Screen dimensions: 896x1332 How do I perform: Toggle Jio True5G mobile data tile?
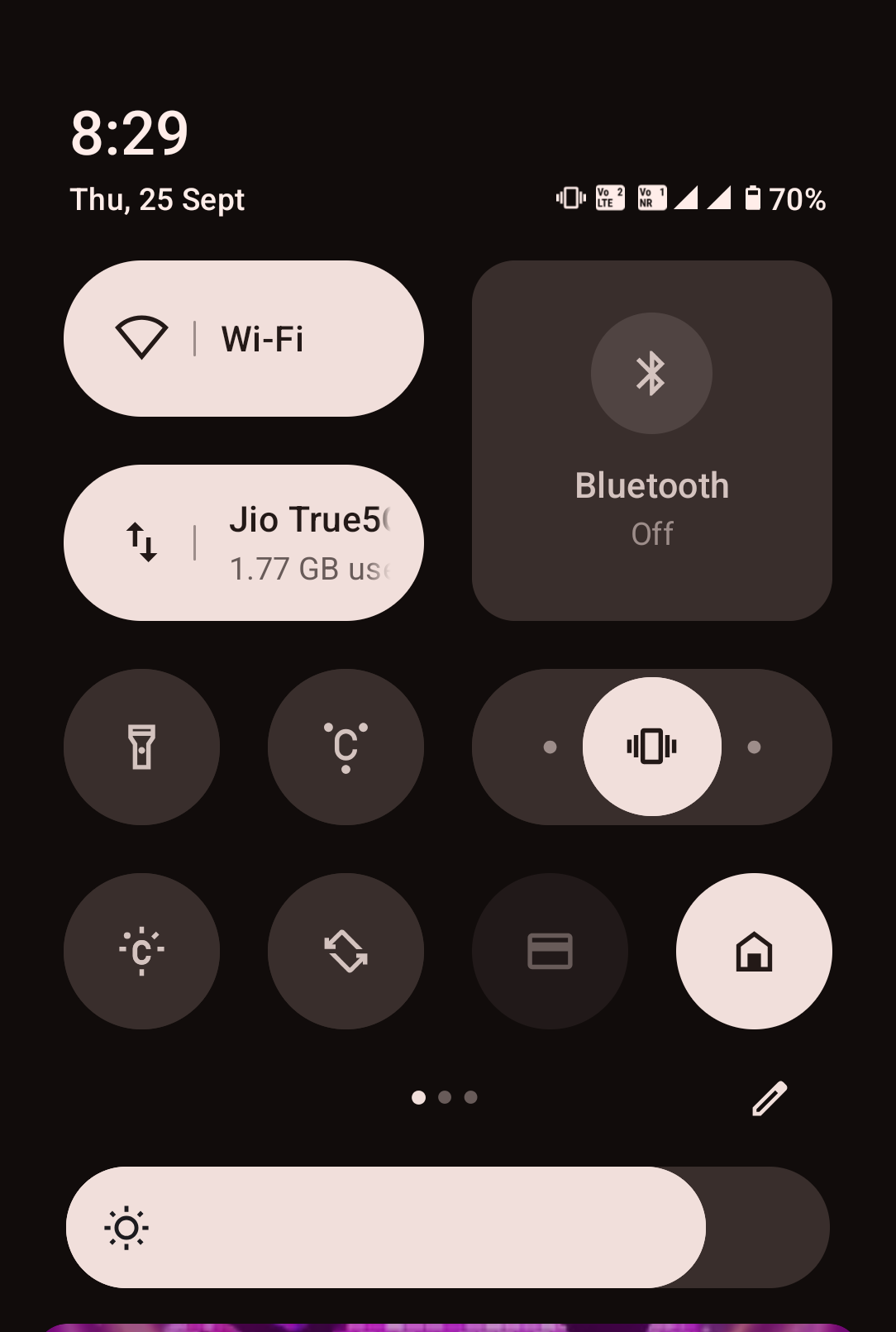(x=244, y=543)
